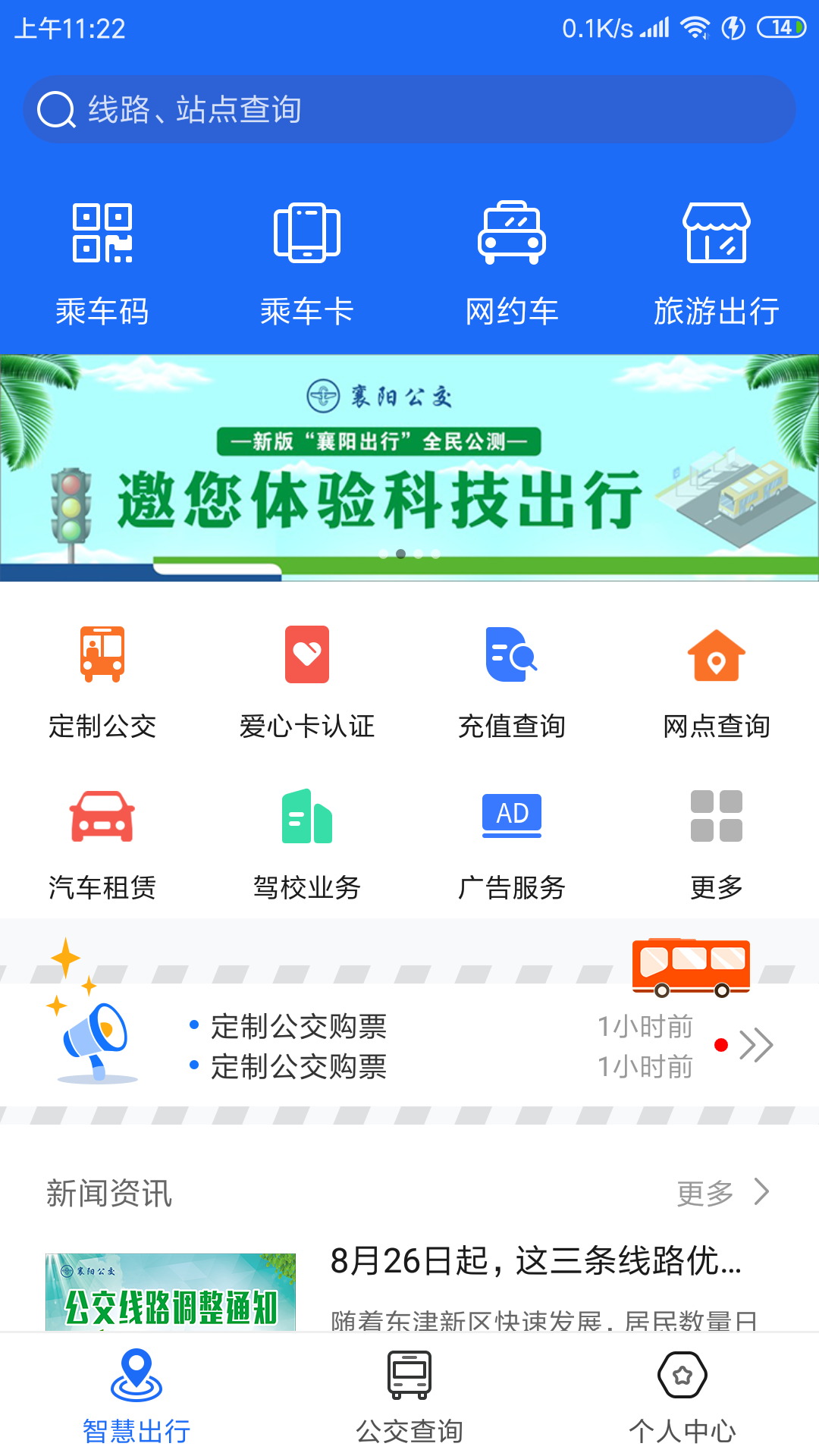Select the second carousel indicator dot
Viewport: 819px width, 1456px height.
click(x=401, y=554)
